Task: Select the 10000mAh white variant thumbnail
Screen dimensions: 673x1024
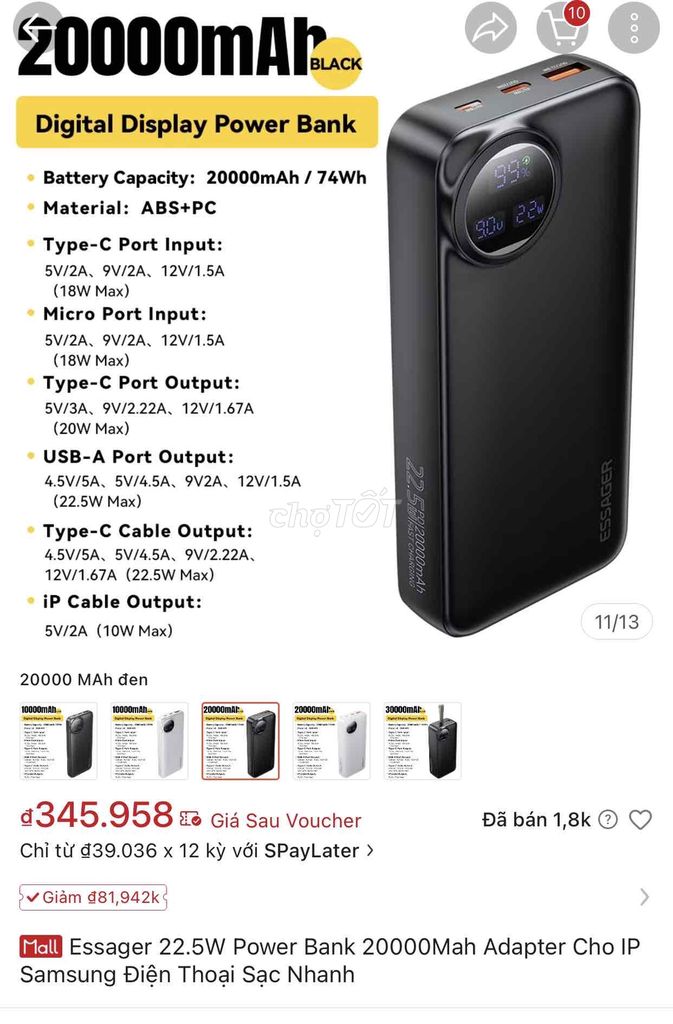Action: (149, 741)
